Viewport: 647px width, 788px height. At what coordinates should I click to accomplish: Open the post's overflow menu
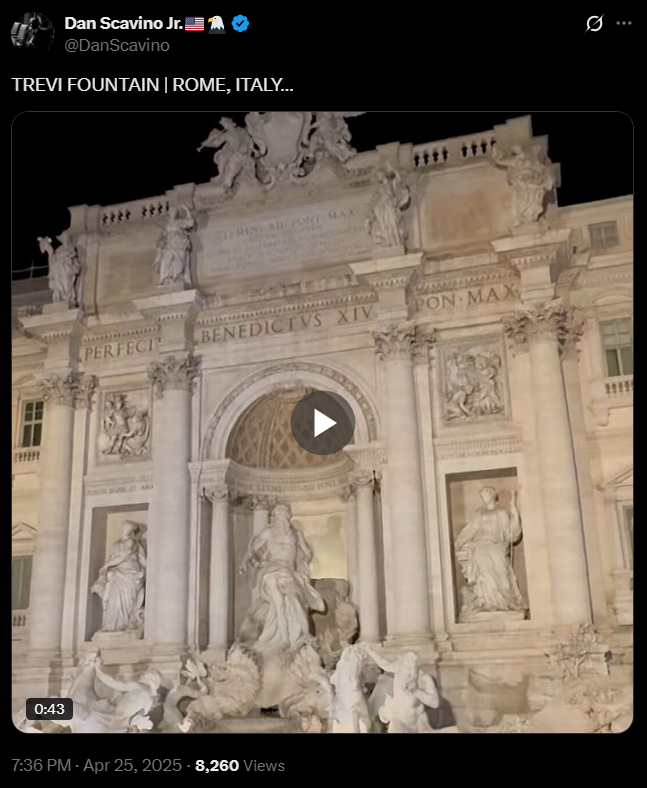tap(624, 23)
